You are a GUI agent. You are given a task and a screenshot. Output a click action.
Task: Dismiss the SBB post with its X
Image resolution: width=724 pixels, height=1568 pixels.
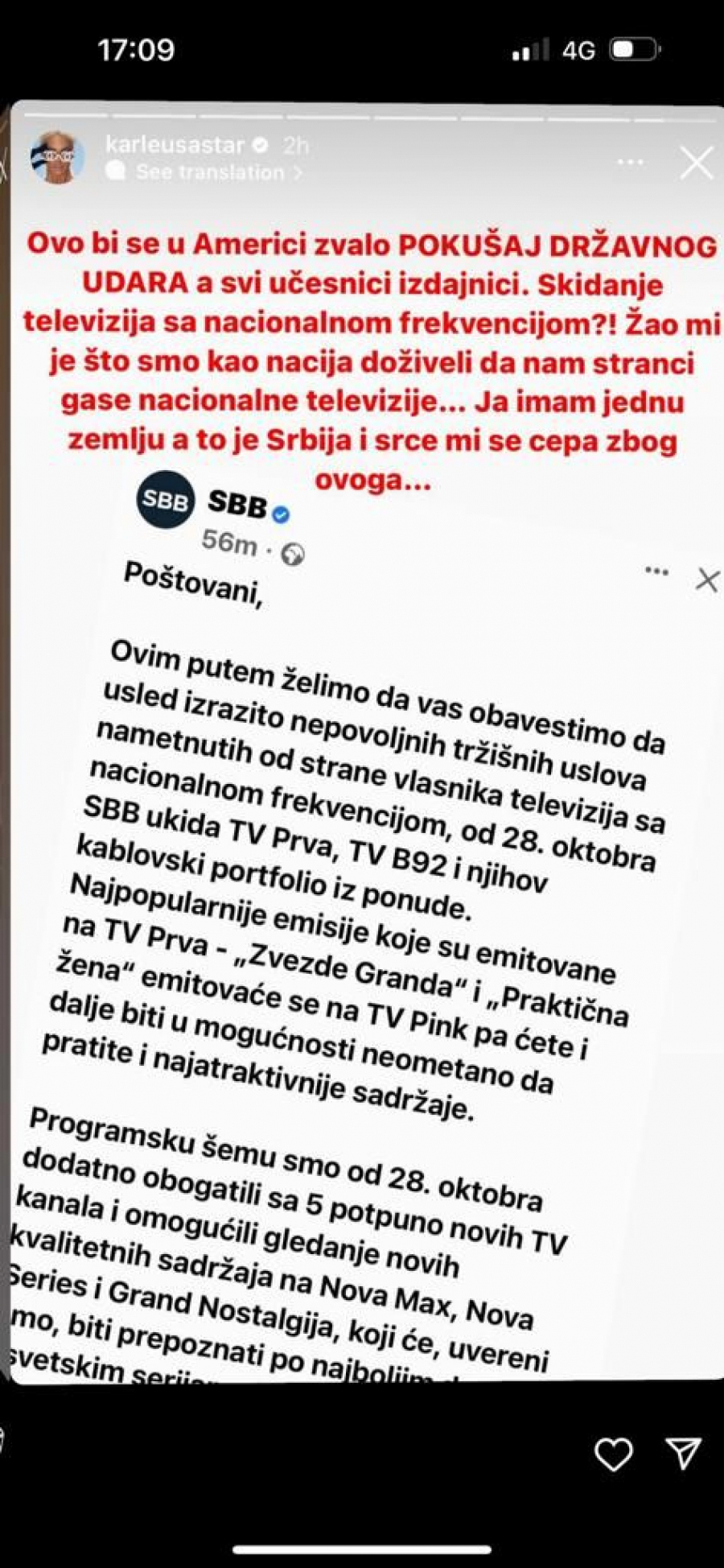707,576
